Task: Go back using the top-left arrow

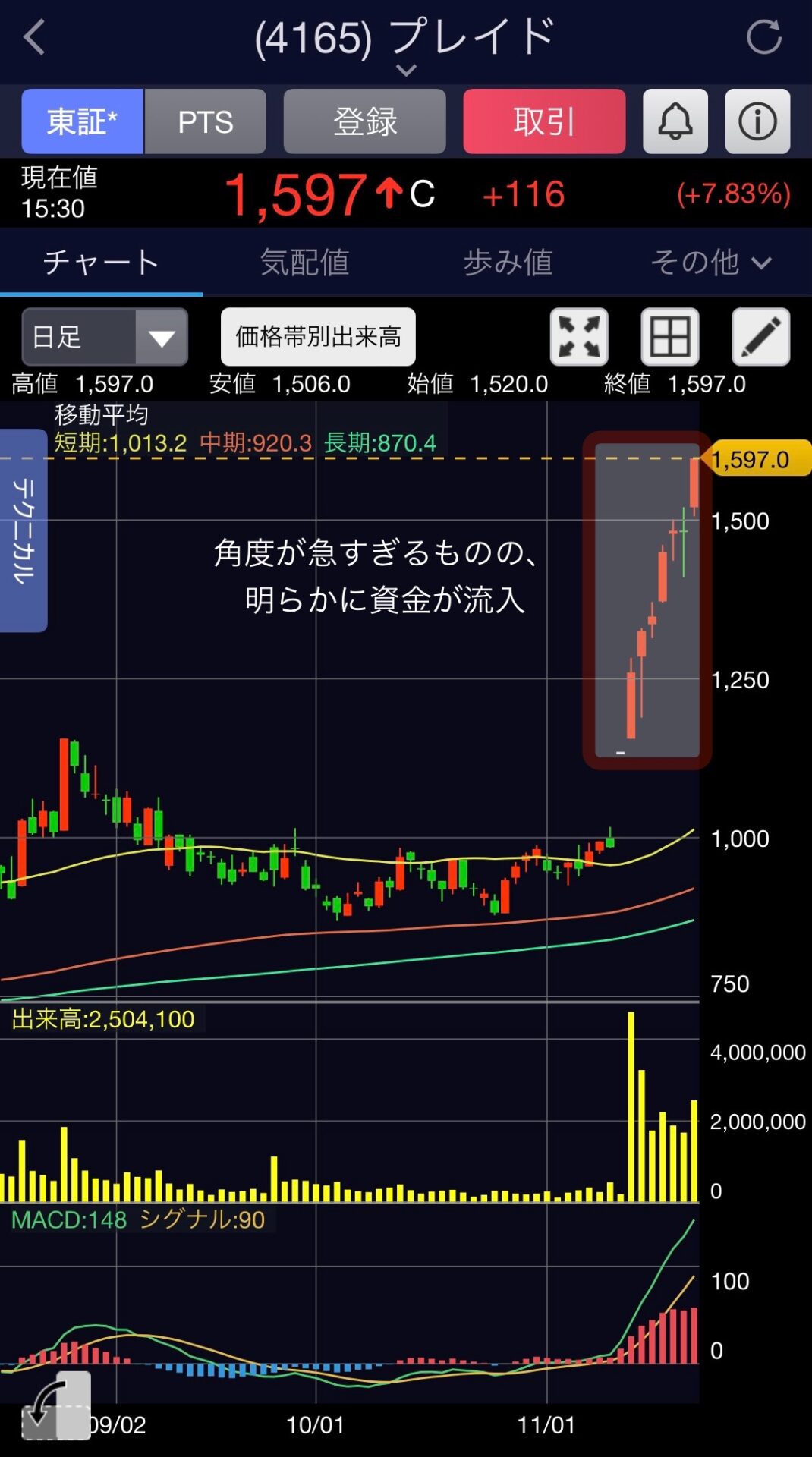Action: point(35,37)
